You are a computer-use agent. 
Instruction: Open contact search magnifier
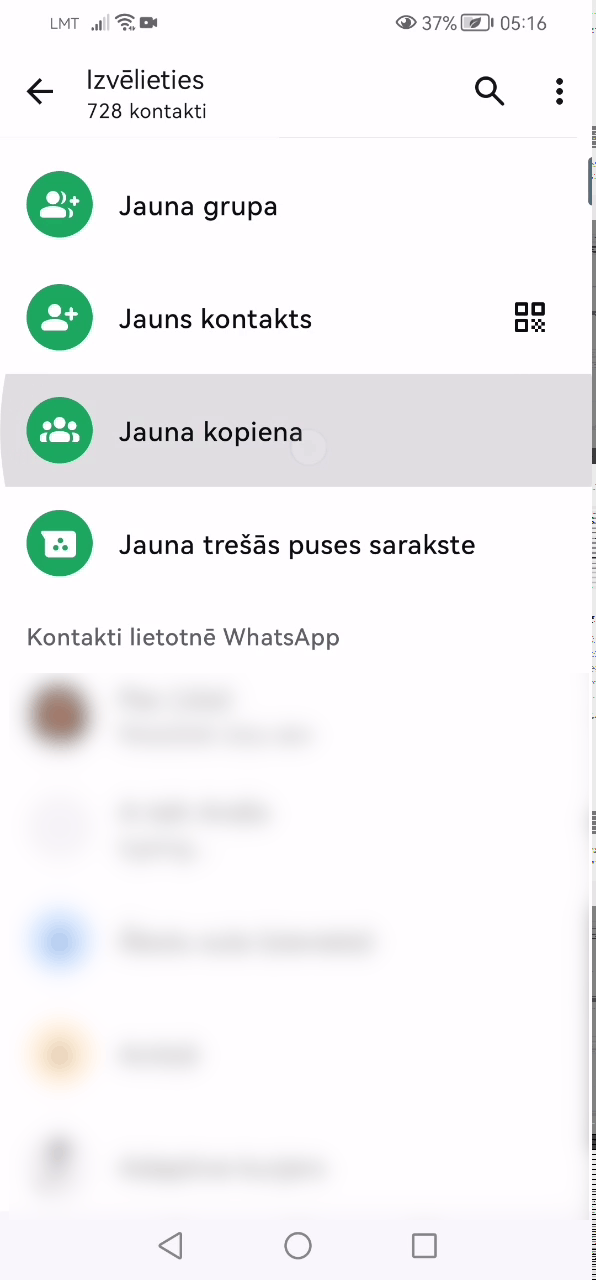coord(489,91)
